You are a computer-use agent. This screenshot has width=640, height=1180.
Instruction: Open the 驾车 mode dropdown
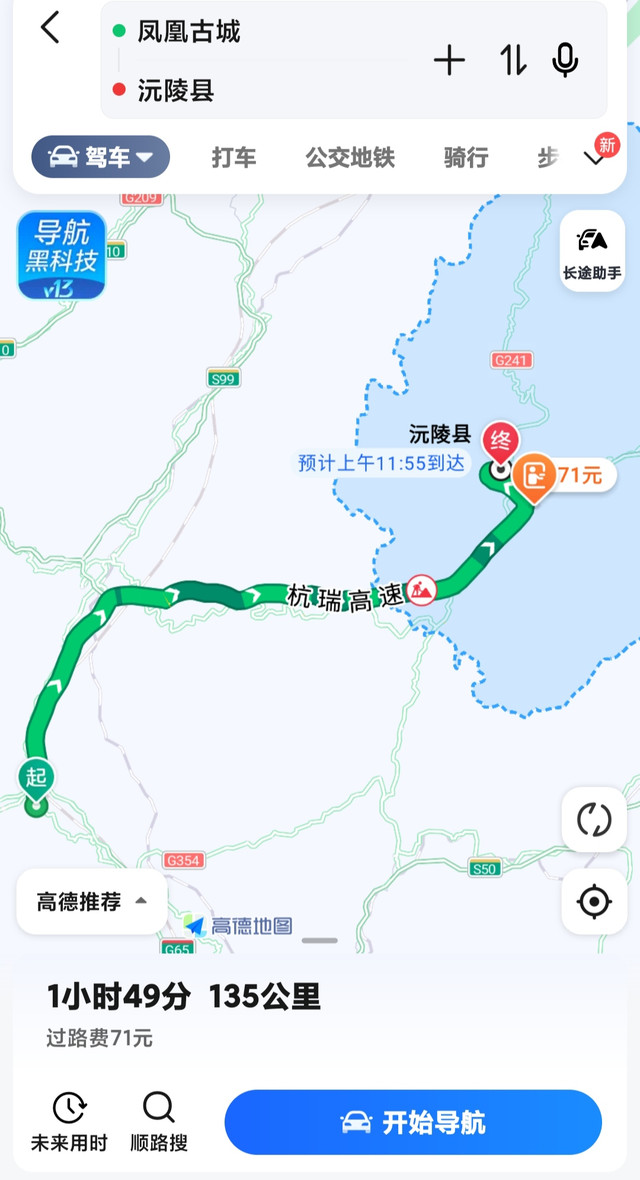[x=101, y=157]
